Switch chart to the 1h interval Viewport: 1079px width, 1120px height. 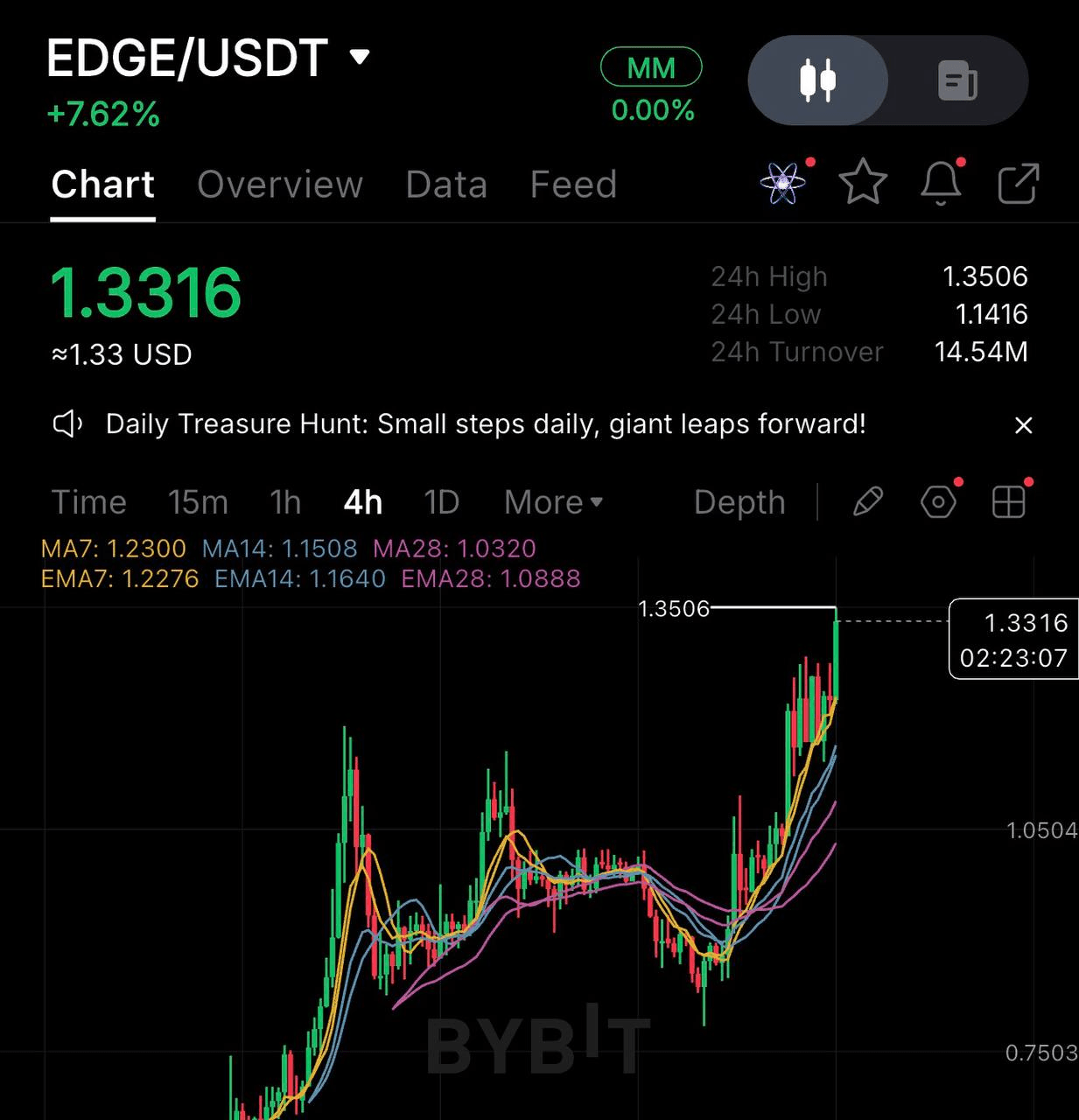285,502
